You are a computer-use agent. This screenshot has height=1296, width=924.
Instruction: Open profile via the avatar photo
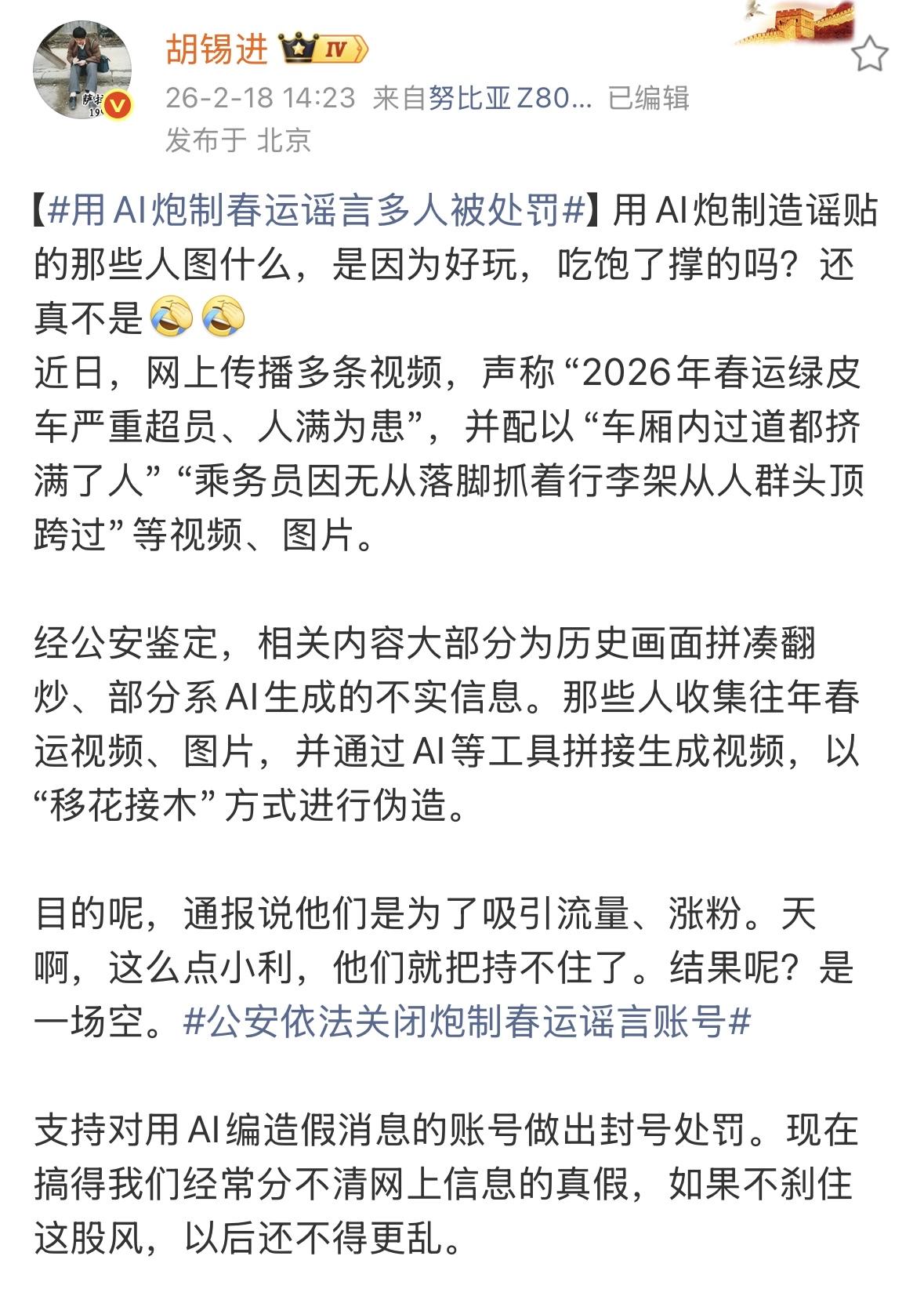pyautogui.click(x=83, y=71)
